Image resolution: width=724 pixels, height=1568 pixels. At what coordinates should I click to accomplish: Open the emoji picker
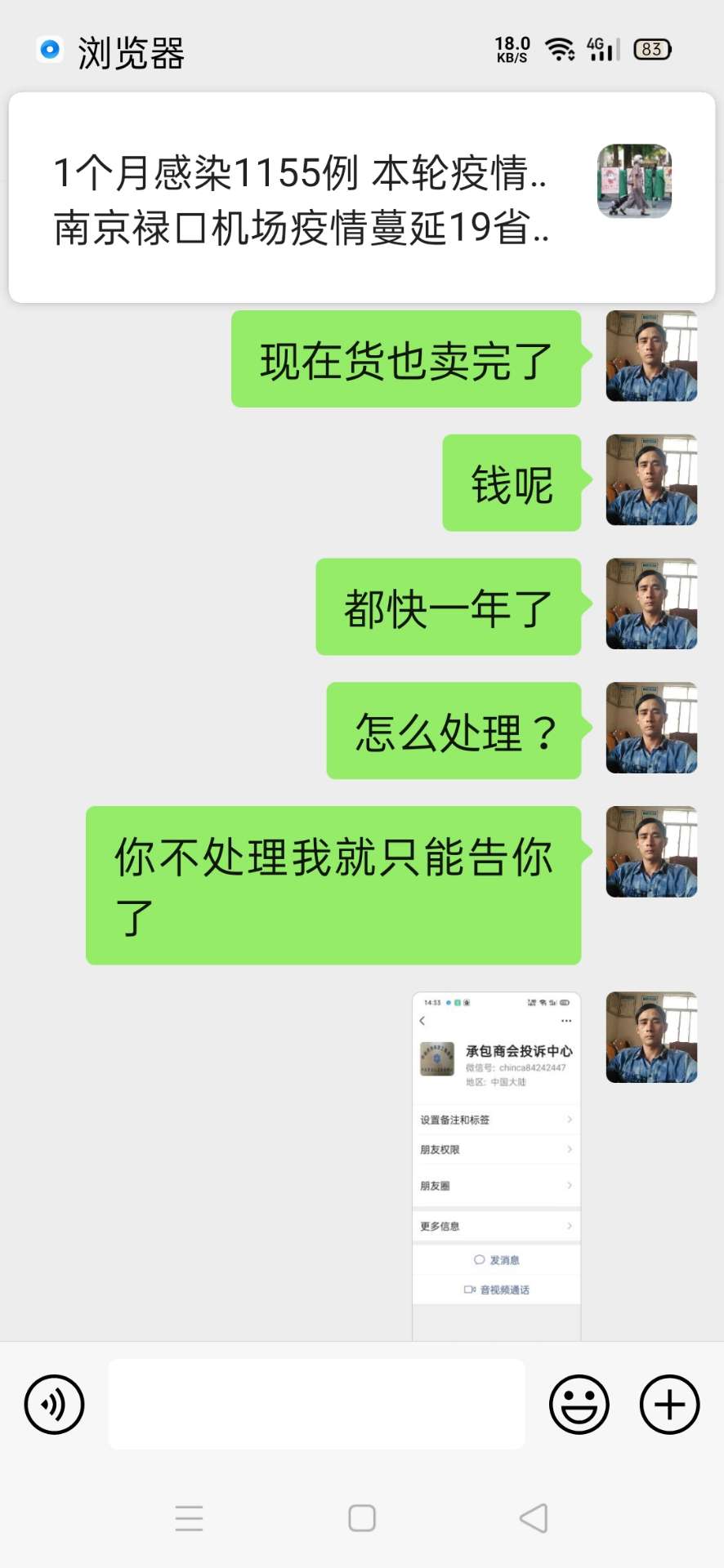(x=579, y=1405)
